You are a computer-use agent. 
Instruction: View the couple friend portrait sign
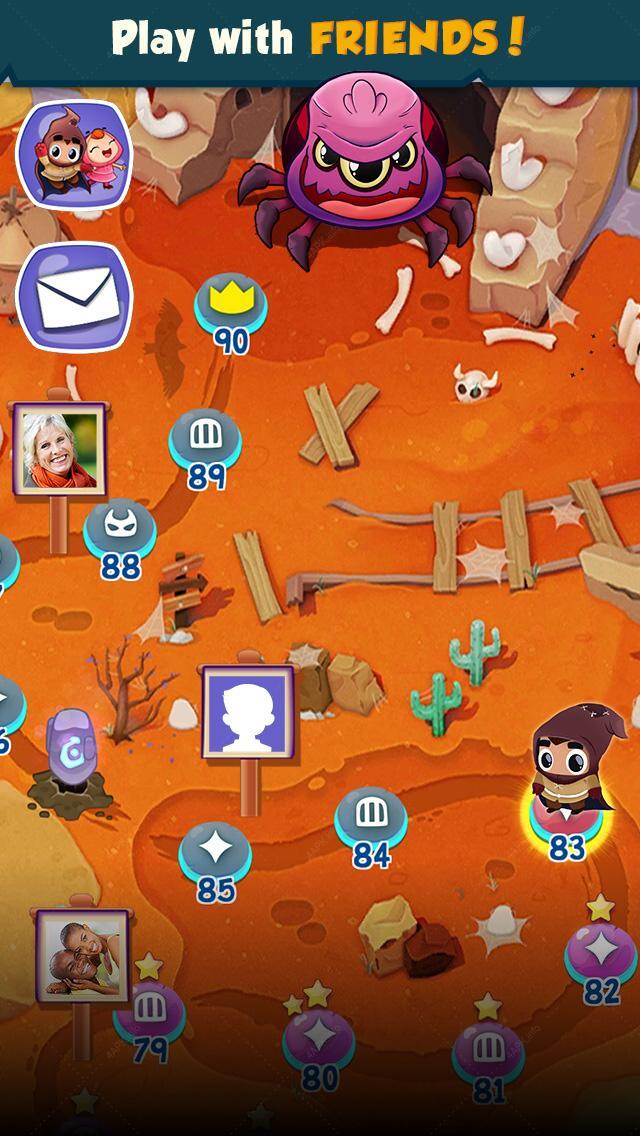[83, 956]
